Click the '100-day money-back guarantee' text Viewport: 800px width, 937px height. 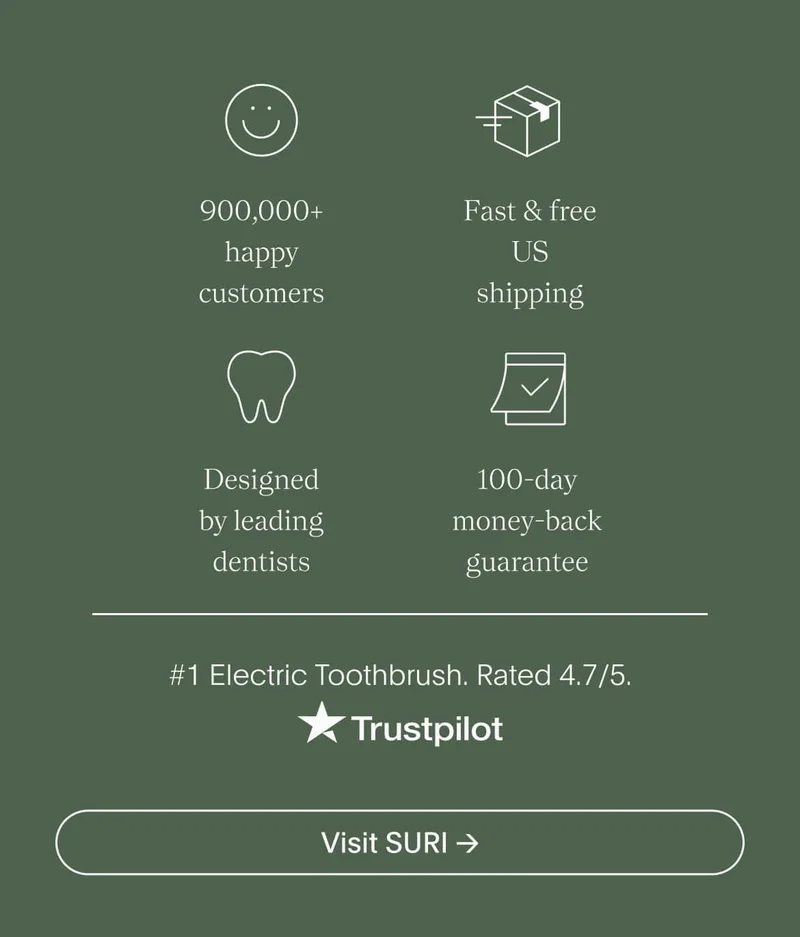tap(527, 520)
